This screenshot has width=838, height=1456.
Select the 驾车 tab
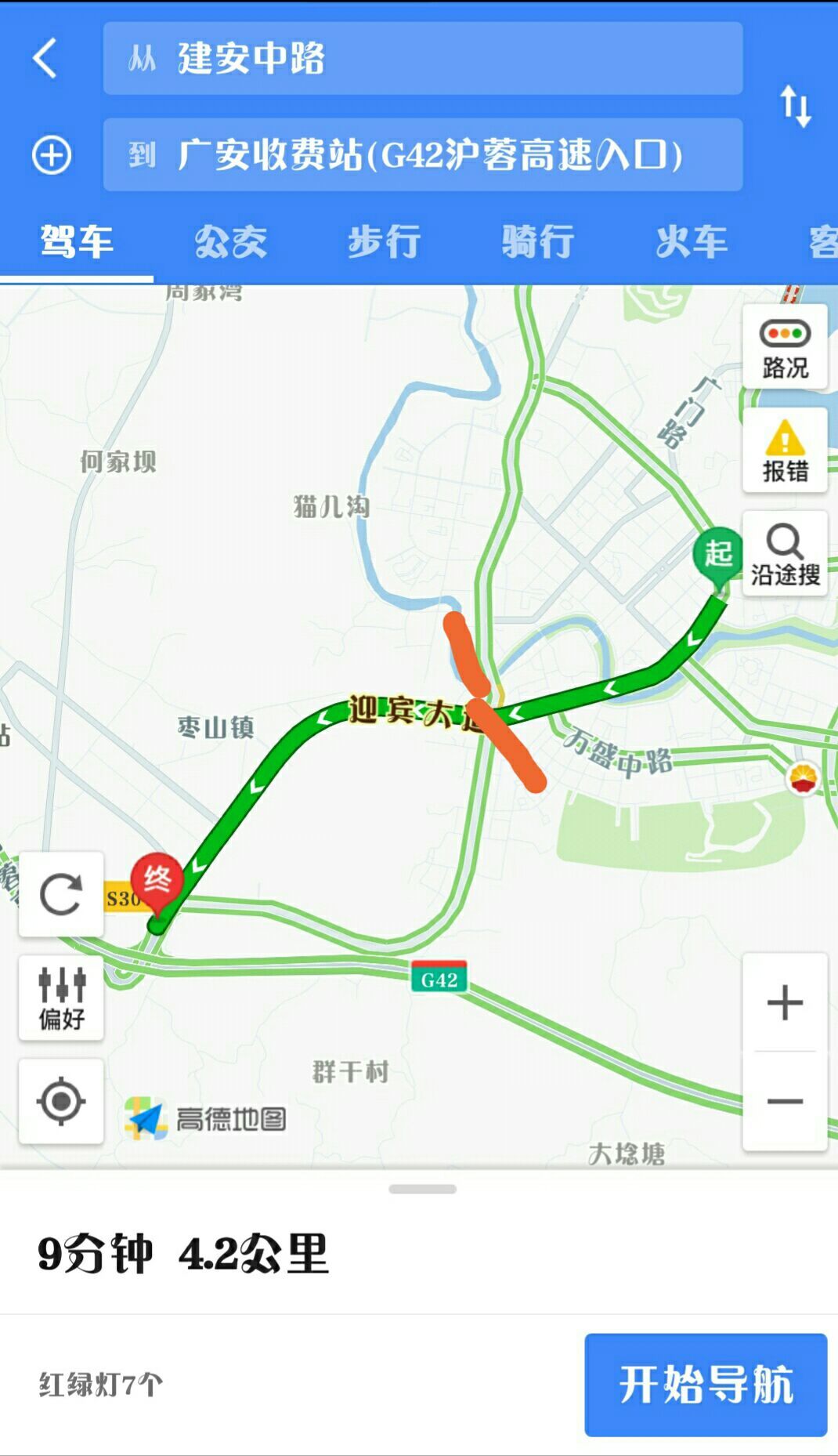(77, 241)
